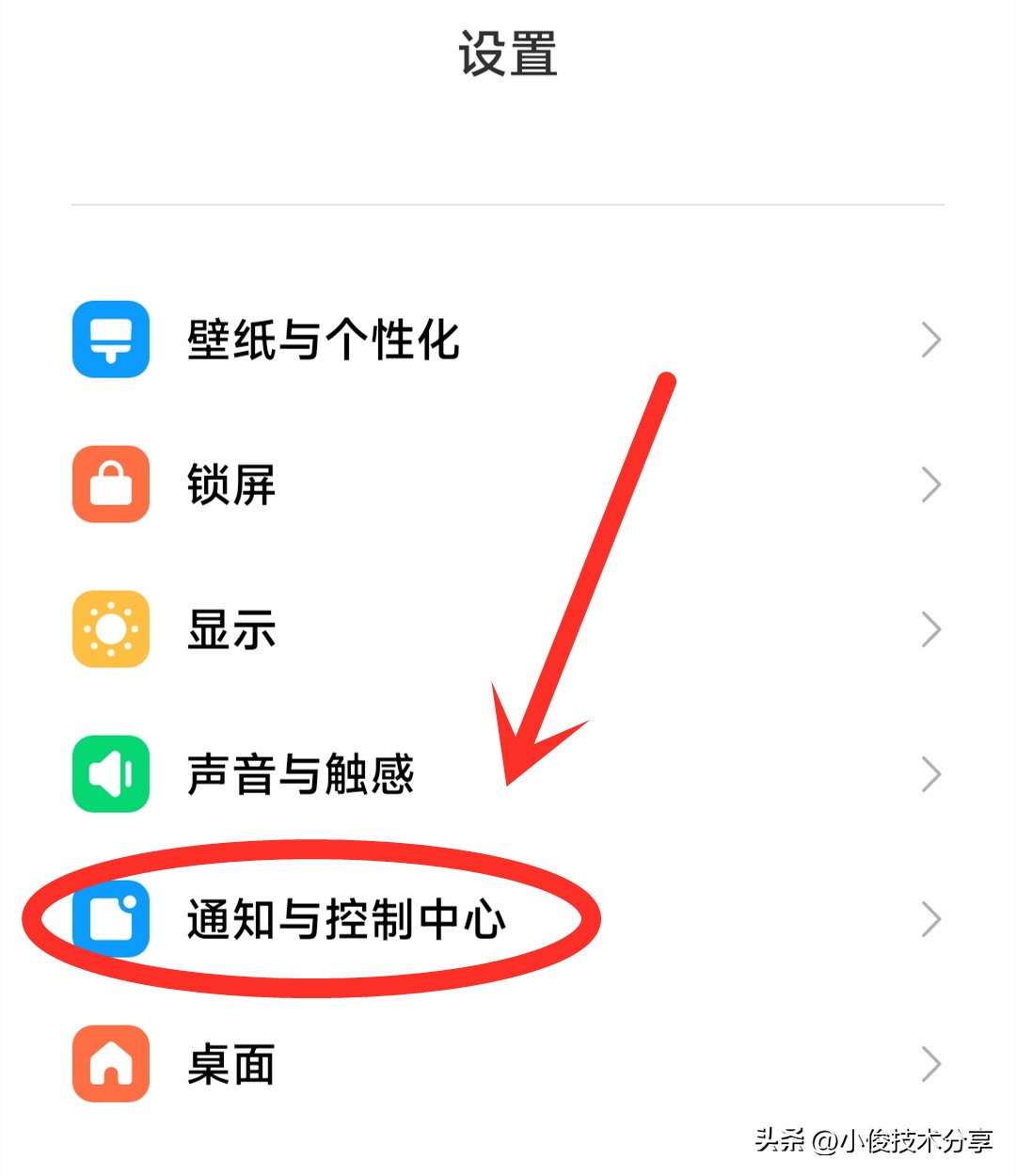Screen dimensions: 1016x1176
Task: Expand the 锁屏 row chevron
Action: click(x=930, y=485)
